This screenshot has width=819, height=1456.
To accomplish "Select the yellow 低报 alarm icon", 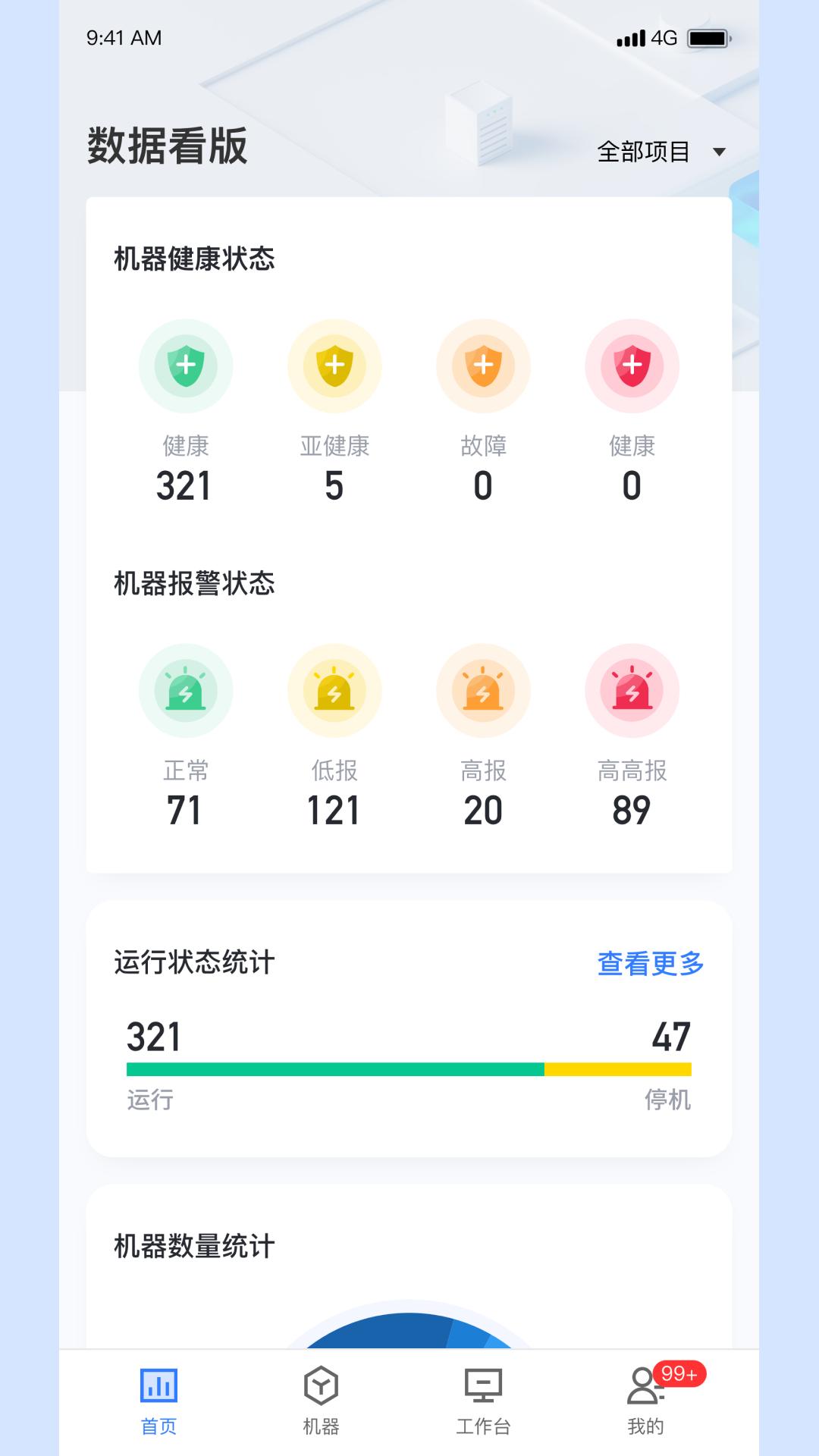I will (334, 692).
